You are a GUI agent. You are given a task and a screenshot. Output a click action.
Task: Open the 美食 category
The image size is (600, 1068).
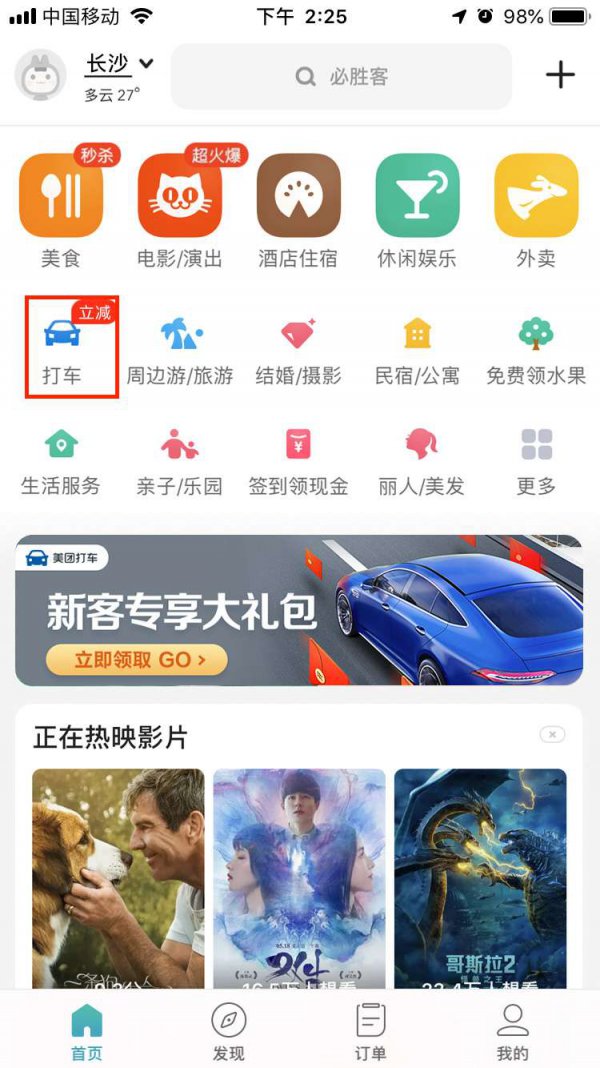[x=61, y=210]
